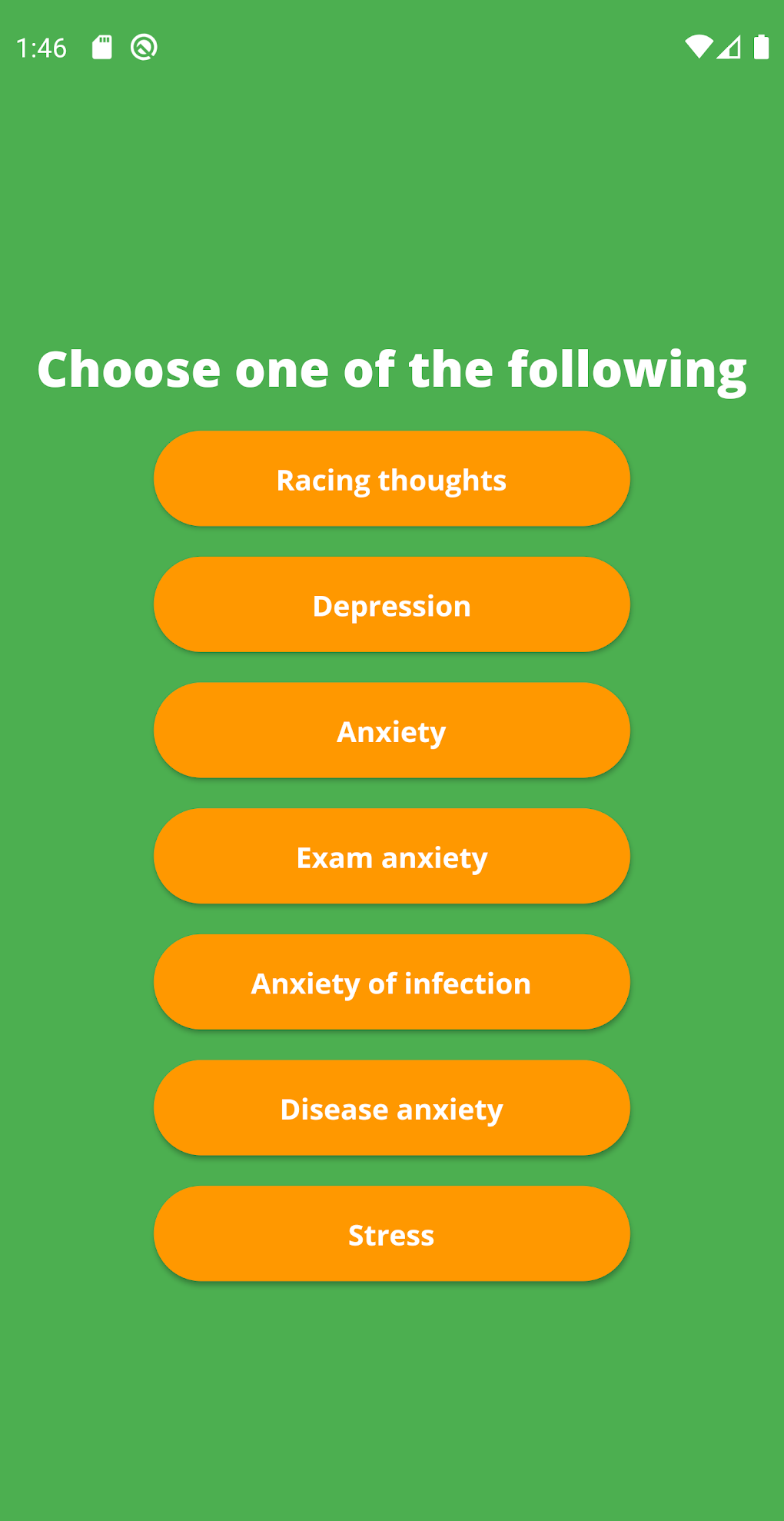Choose Depression from the list
Viewport: 784px width, 1521px height.
(392, 604)
